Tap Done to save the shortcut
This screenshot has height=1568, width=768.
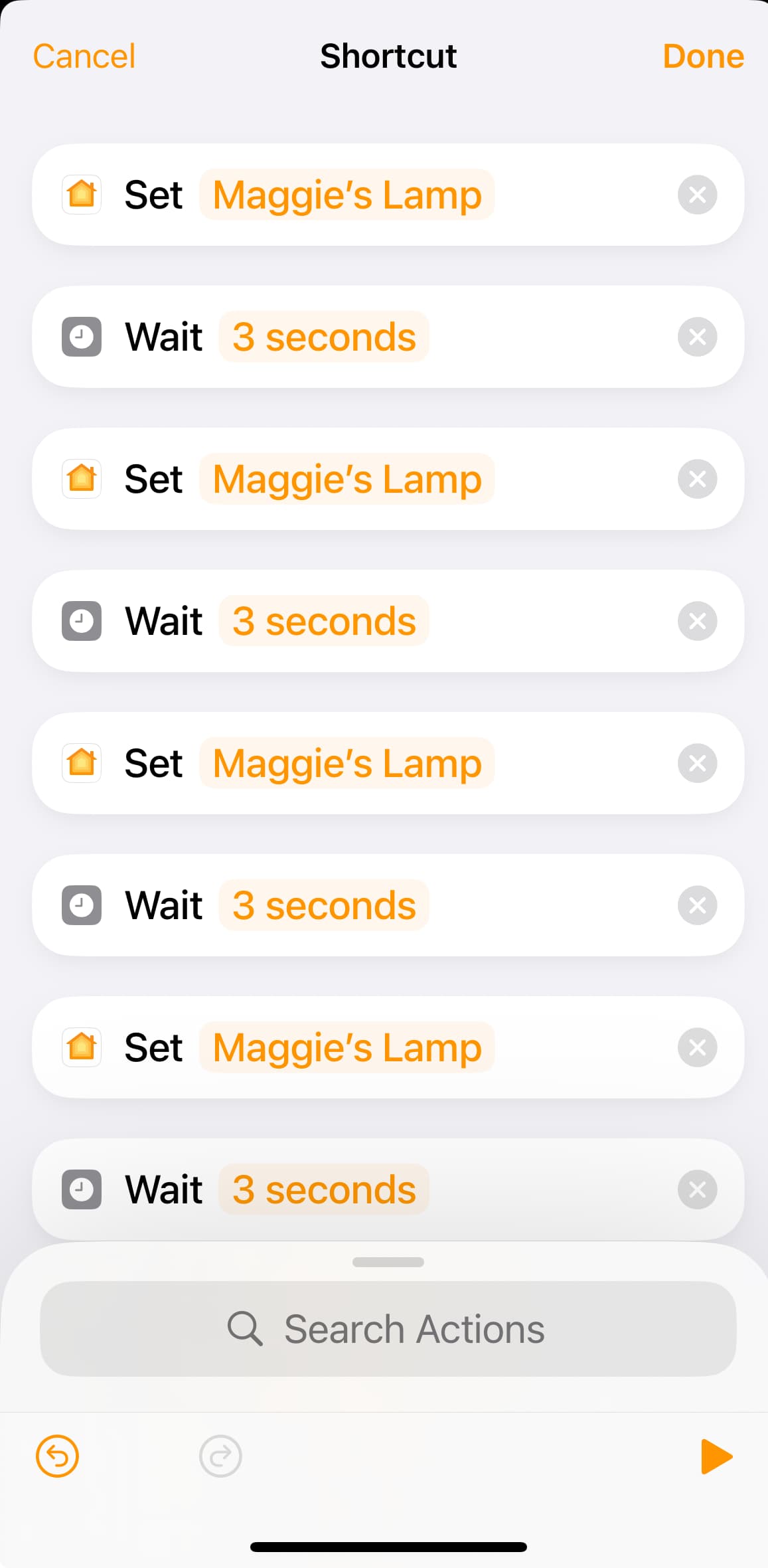[703, 56]
